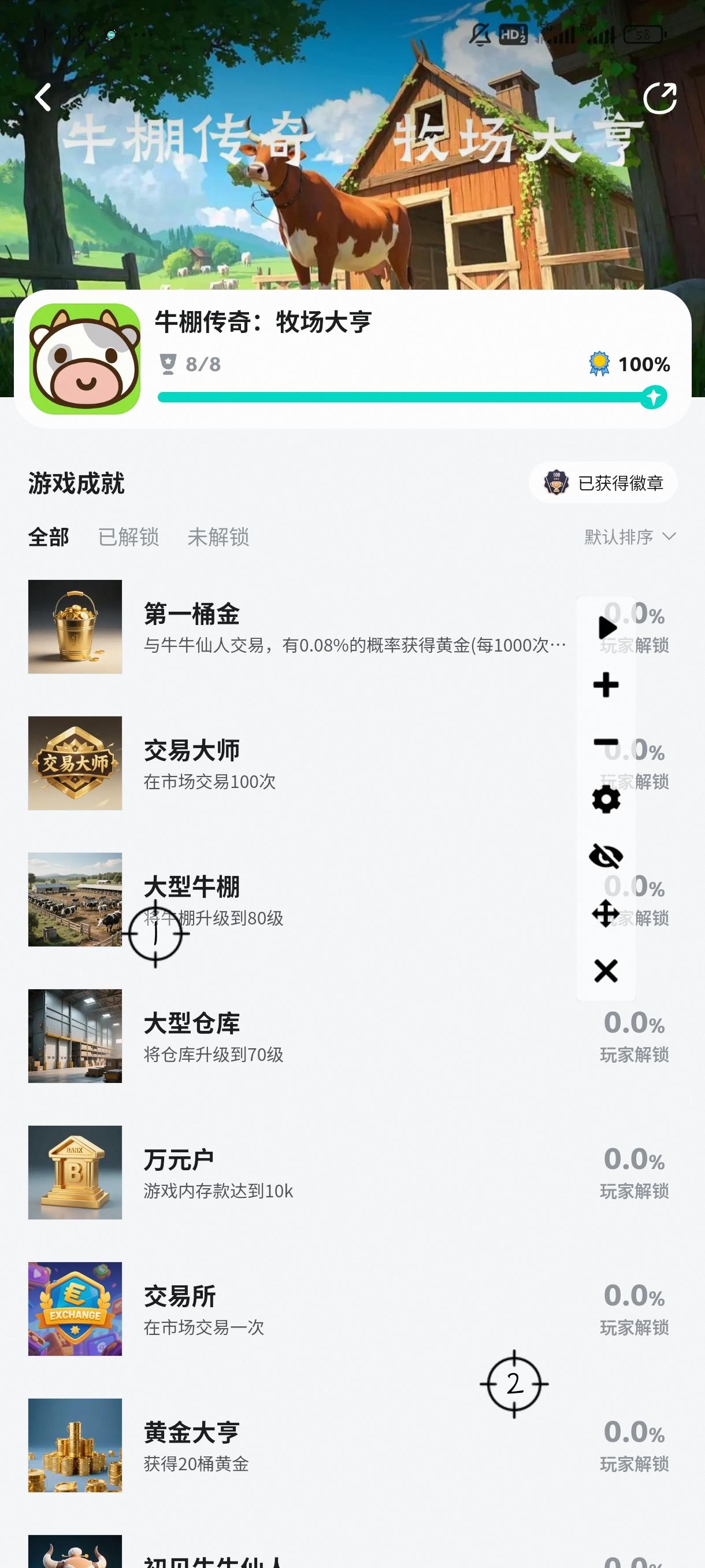The width and height of the screenshot is (705, 1568).
Task: Switch to the 未解锁 tab
Action: (x=218, y=537)
